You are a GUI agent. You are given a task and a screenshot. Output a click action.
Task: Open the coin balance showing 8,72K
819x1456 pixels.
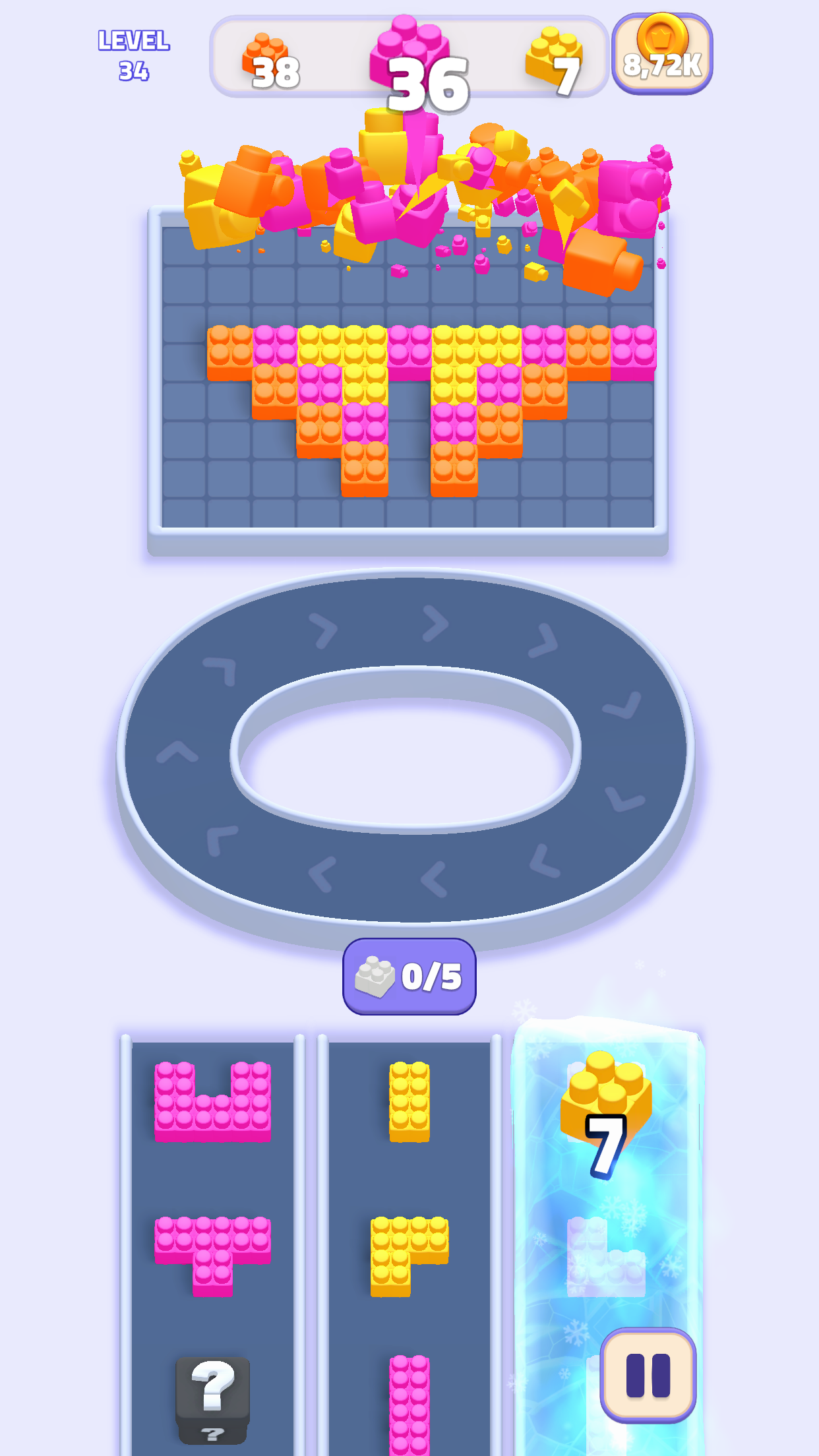tap(662, 54)
